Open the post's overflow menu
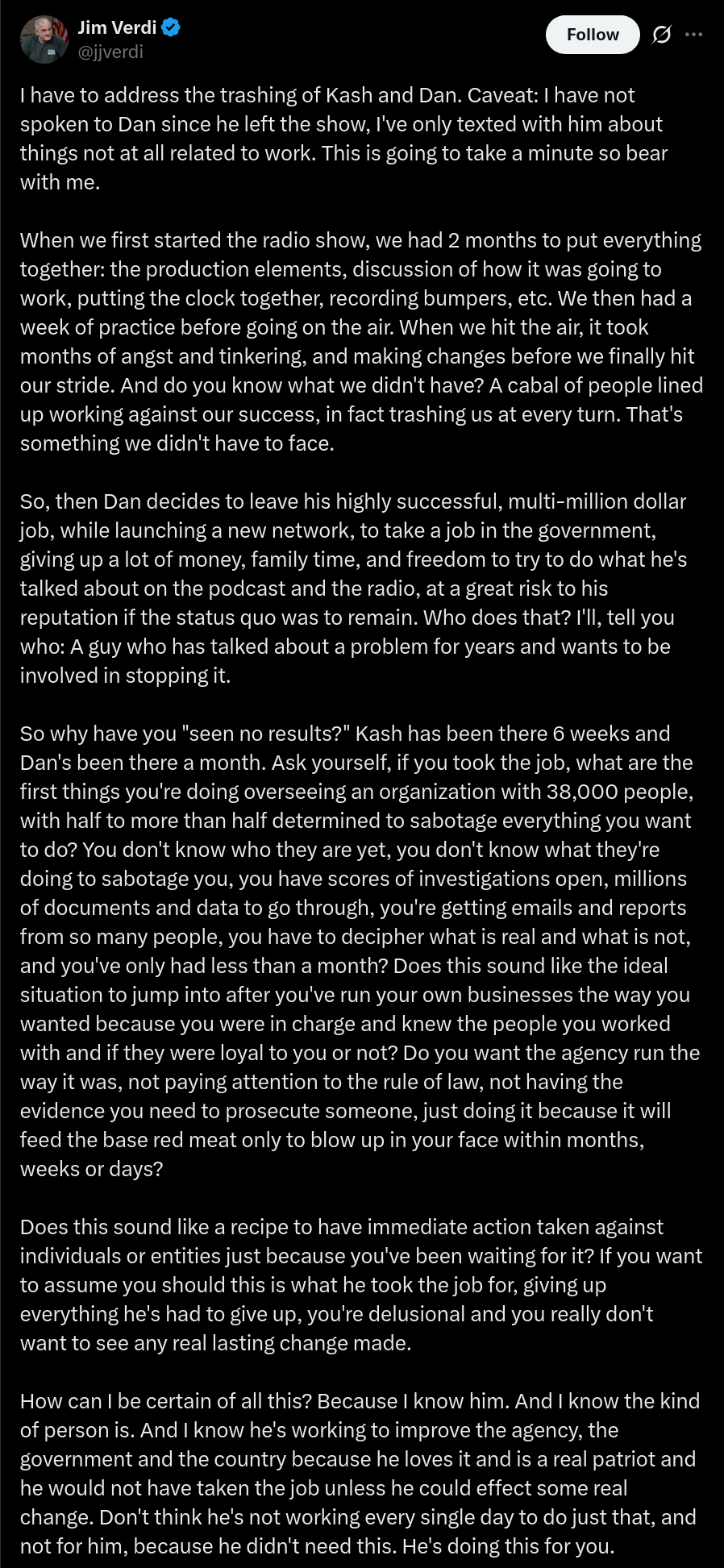The image size is (724, 1568). pyautogui.click(x=693, y=35)
